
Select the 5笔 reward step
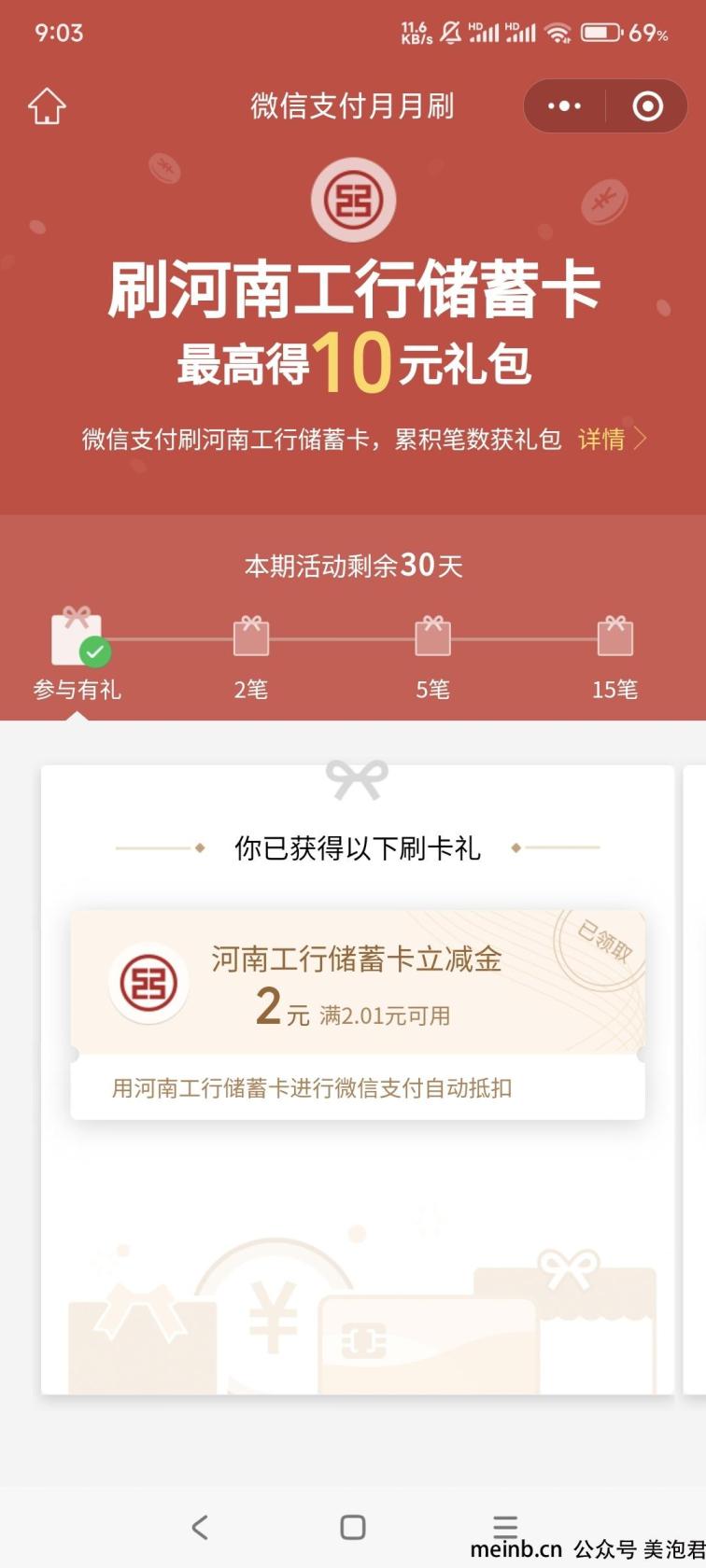tap(432, 653)
